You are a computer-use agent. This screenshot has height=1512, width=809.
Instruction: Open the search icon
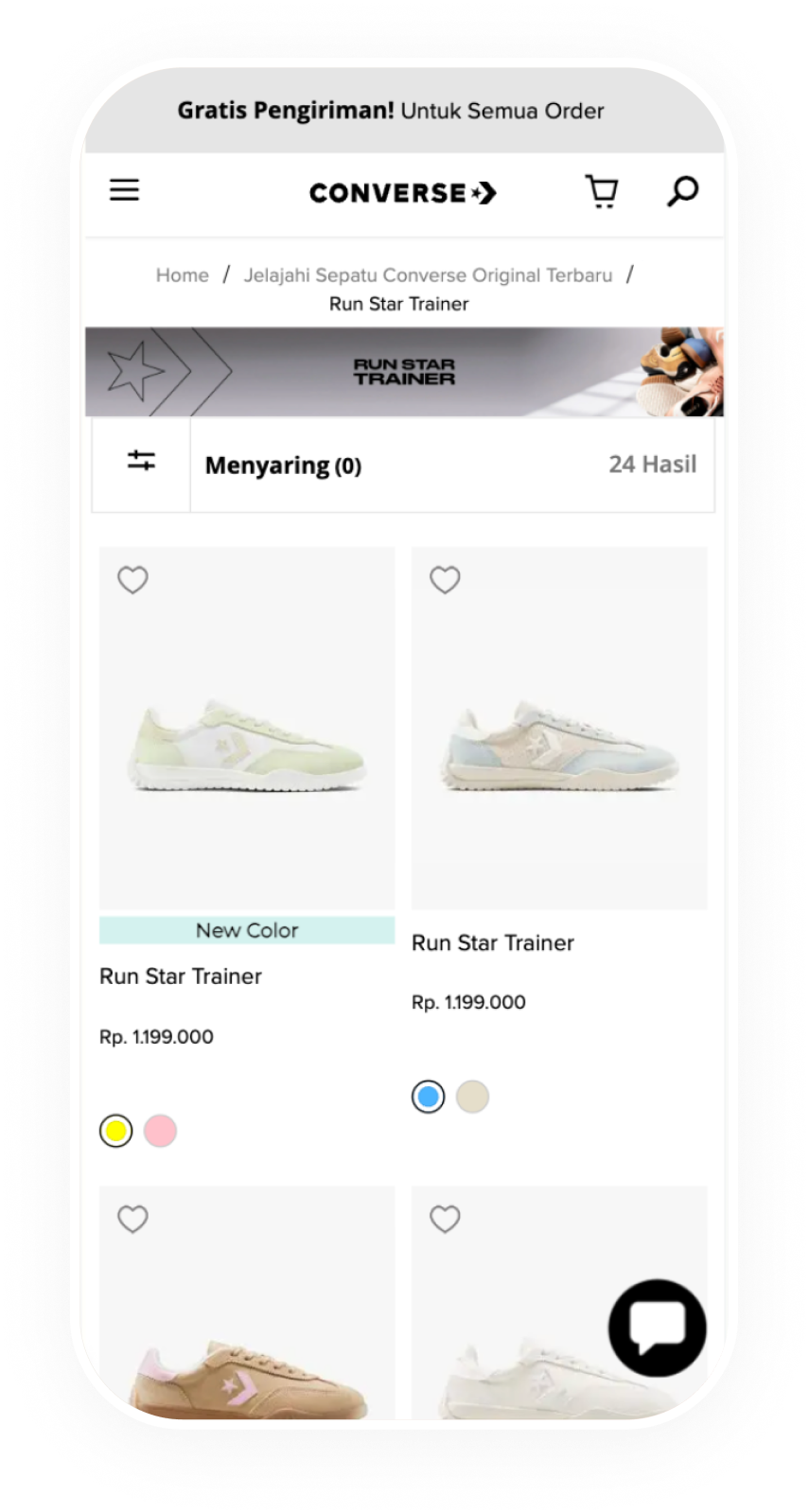point(682,191)
